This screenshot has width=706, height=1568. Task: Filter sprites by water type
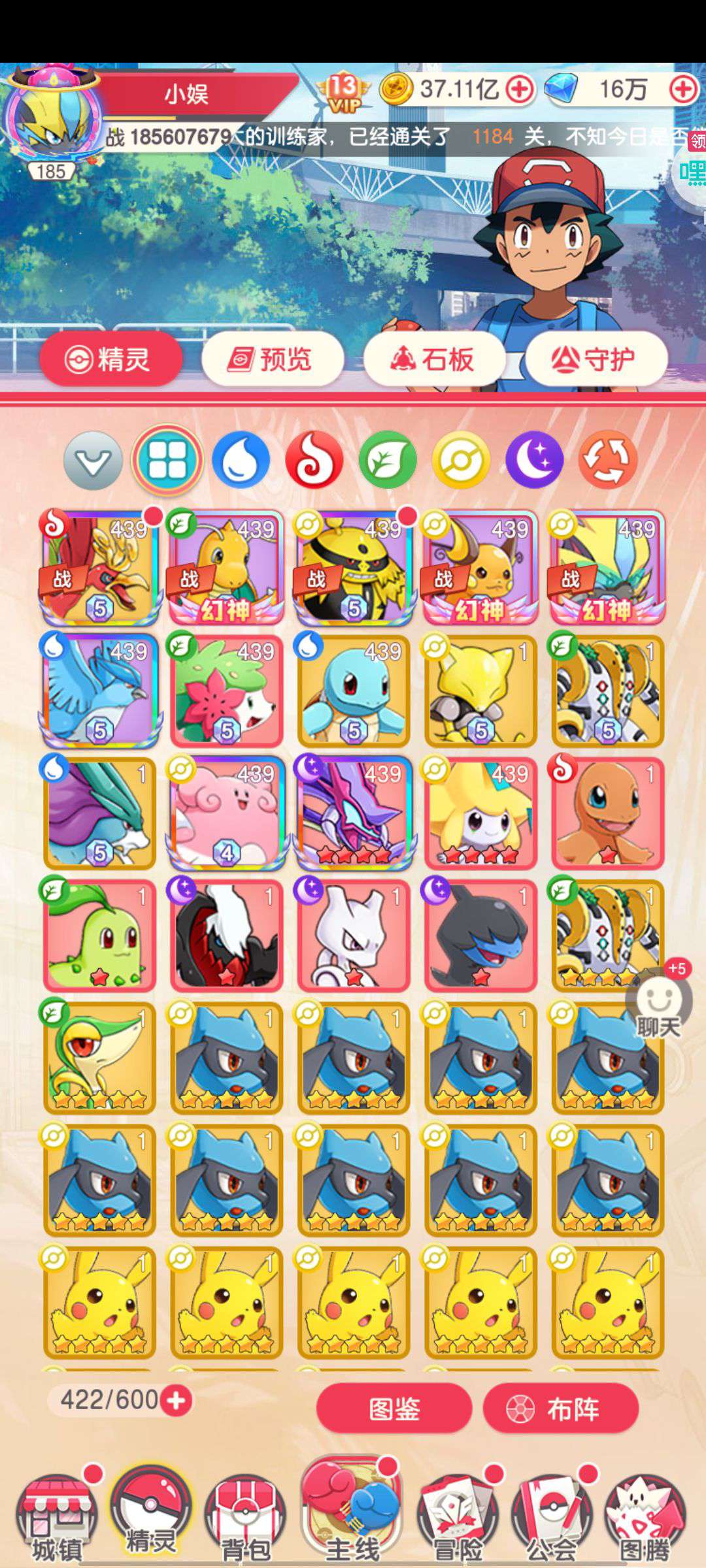241,460
